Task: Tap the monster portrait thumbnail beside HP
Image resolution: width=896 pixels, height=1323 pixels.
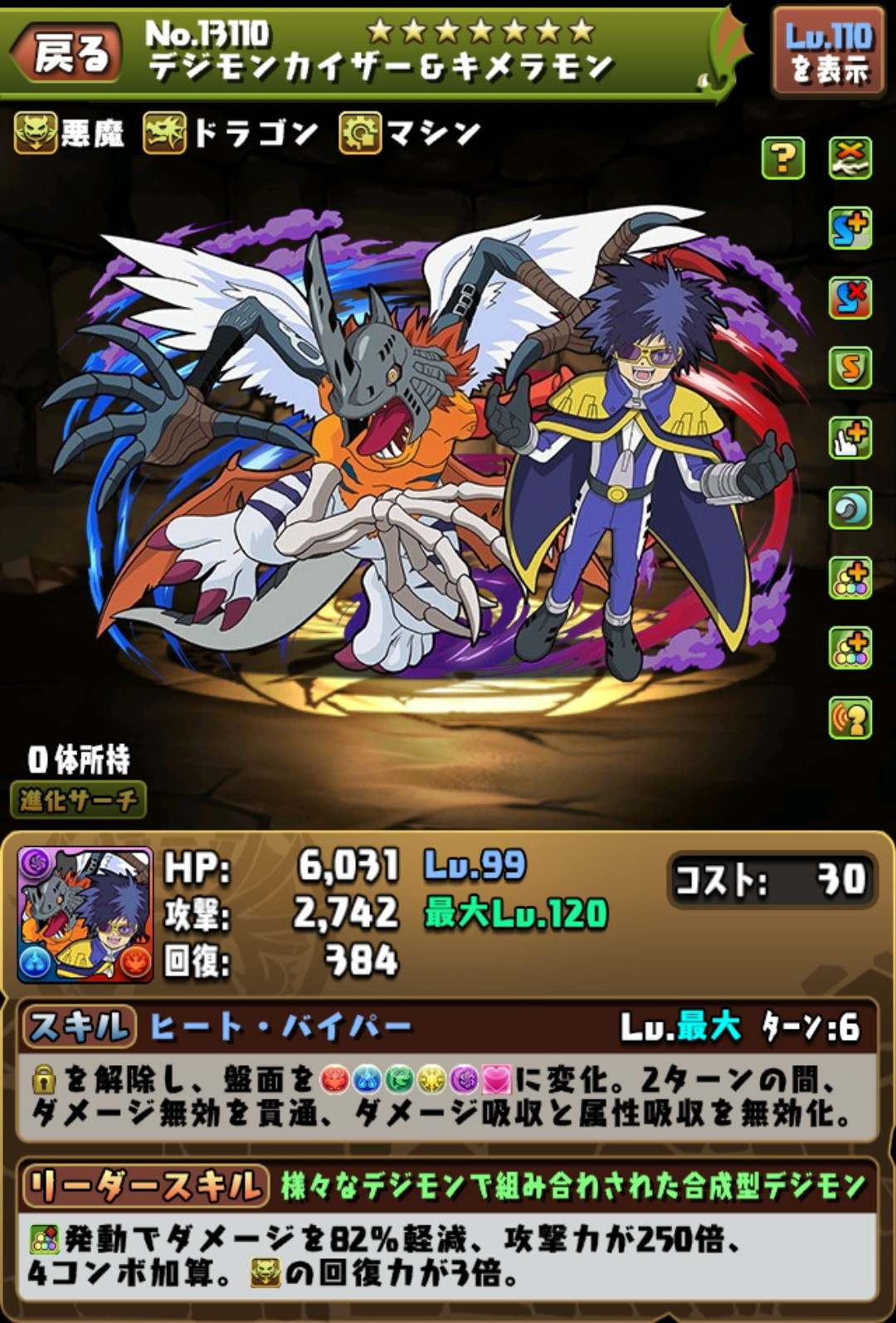Action: point(85,914)
